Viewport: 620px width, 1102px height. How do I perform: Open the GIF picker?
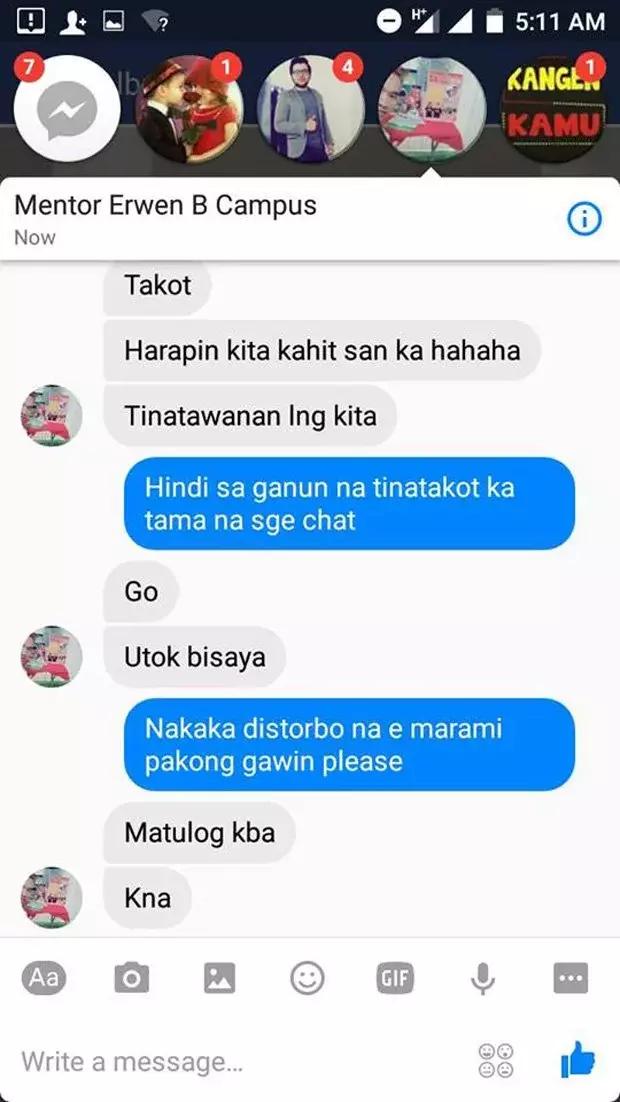(x=394, y=978)
